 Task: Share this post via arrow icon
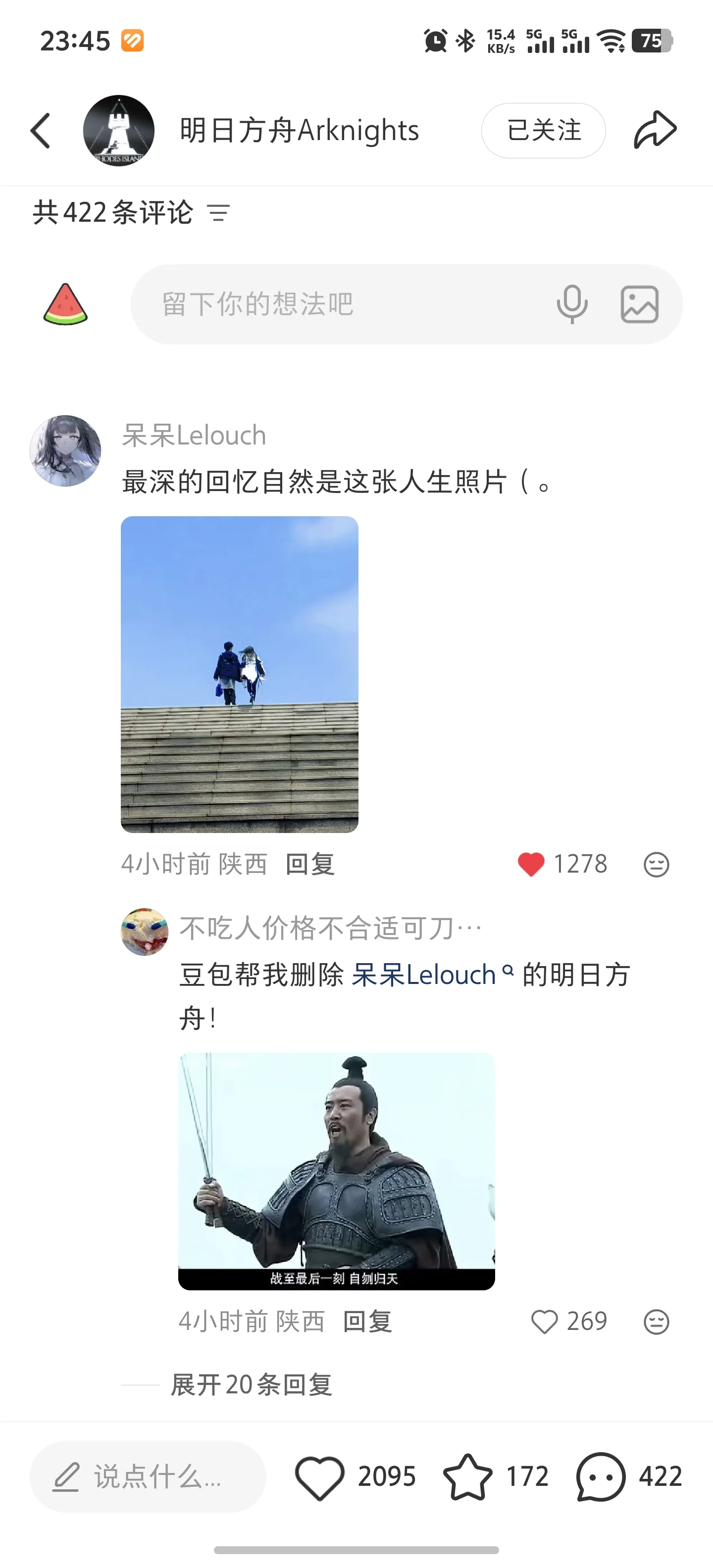(655, 130)
